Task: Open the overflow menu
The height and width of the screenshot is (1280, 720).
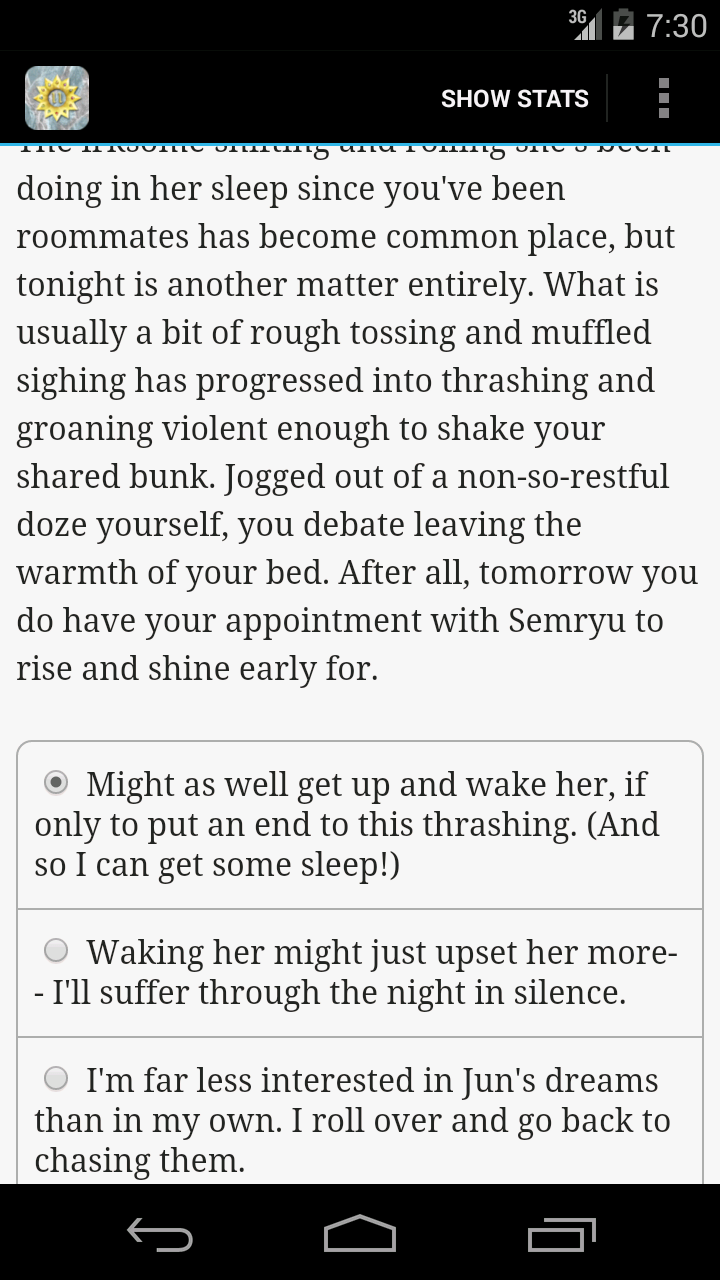Action: 663,99
